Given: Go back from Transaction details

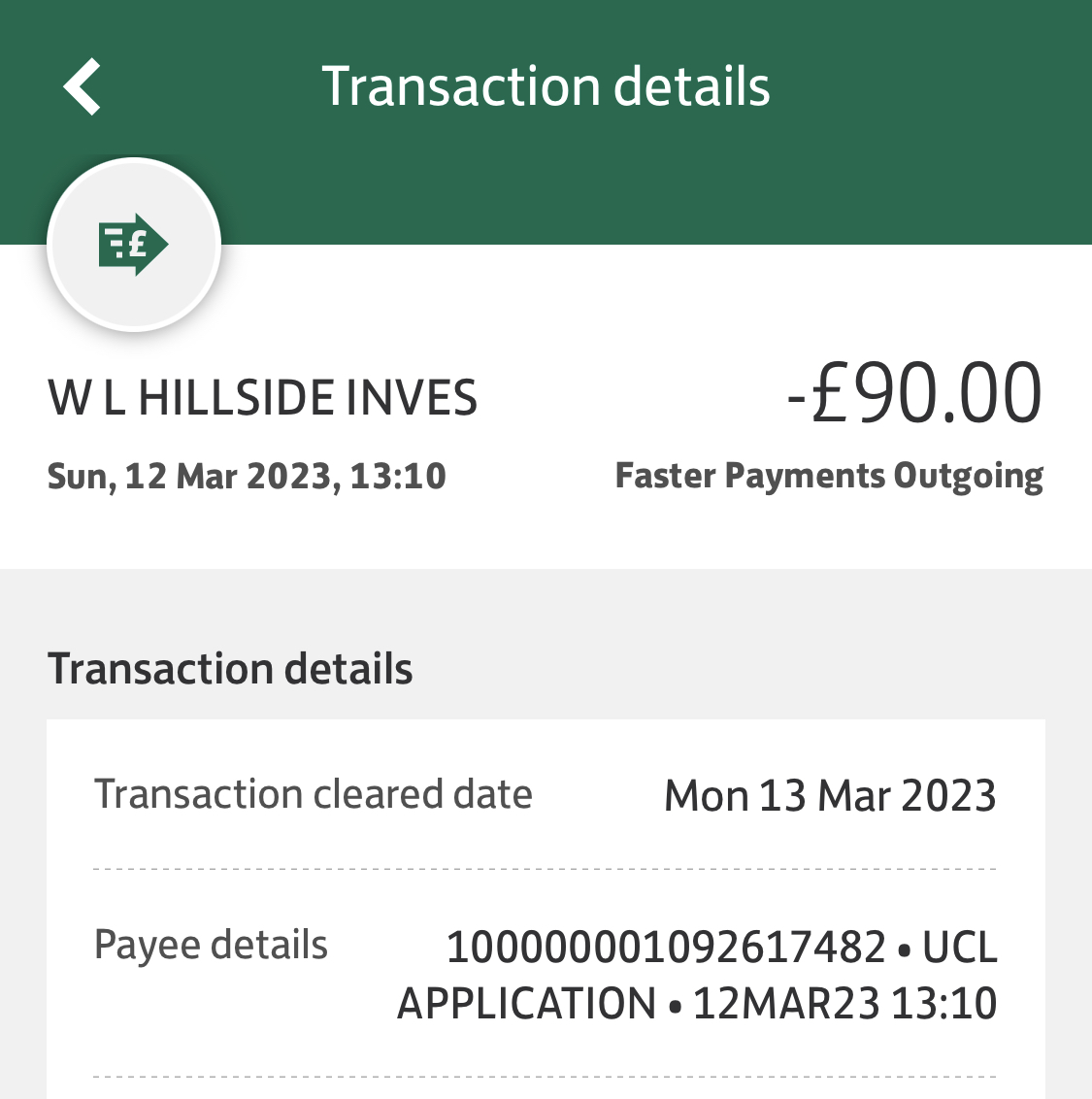Looking at the screenshot, I should [x=83, y=86].
